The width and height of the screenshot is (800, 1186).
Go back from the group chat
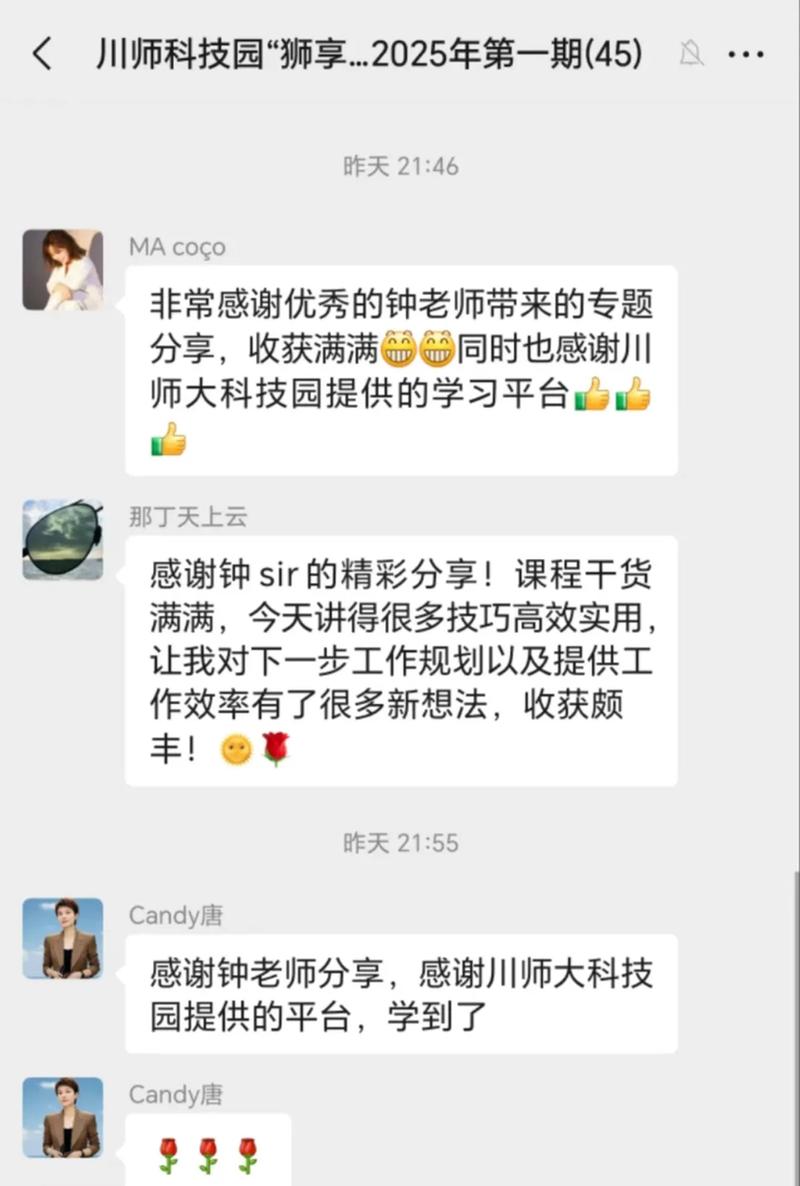pos(42,53)
